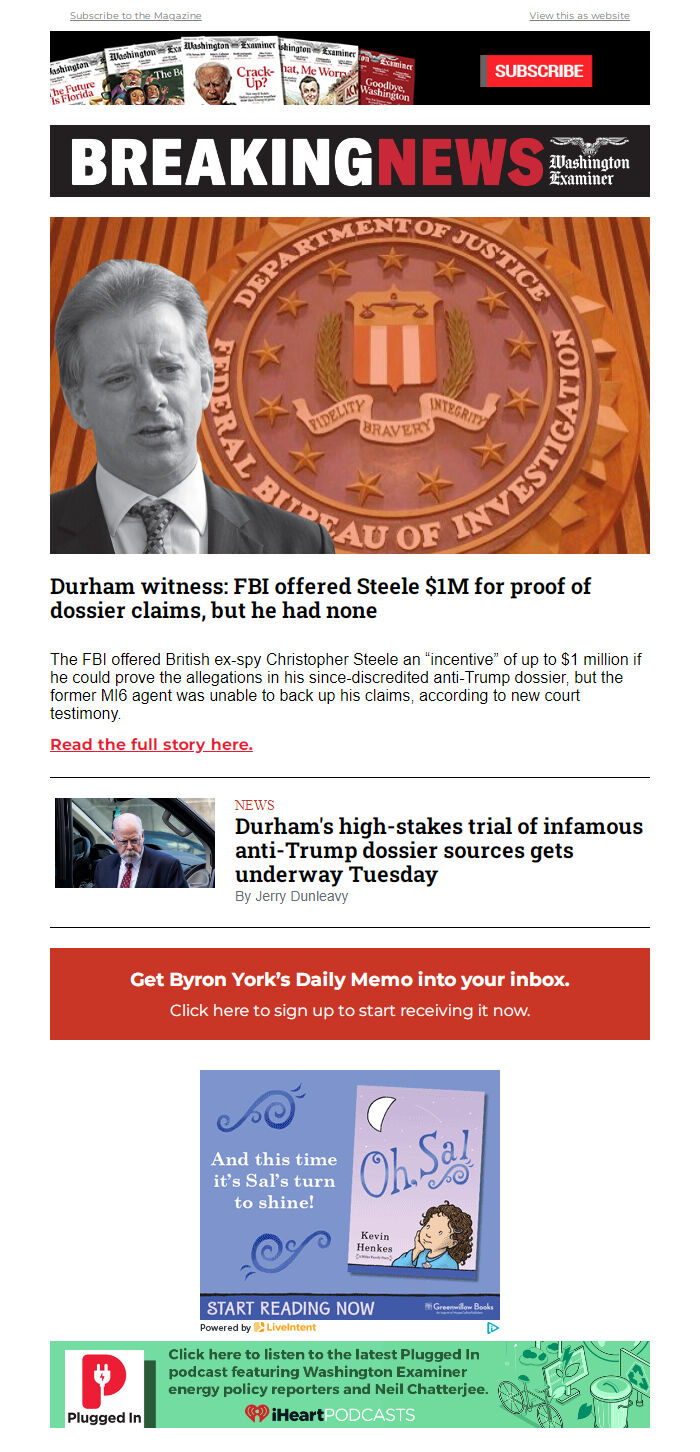This screenshot has height=1452, width=700.
Task: Listen to the Plugged In podcast banner
Action: point(350,1385)
